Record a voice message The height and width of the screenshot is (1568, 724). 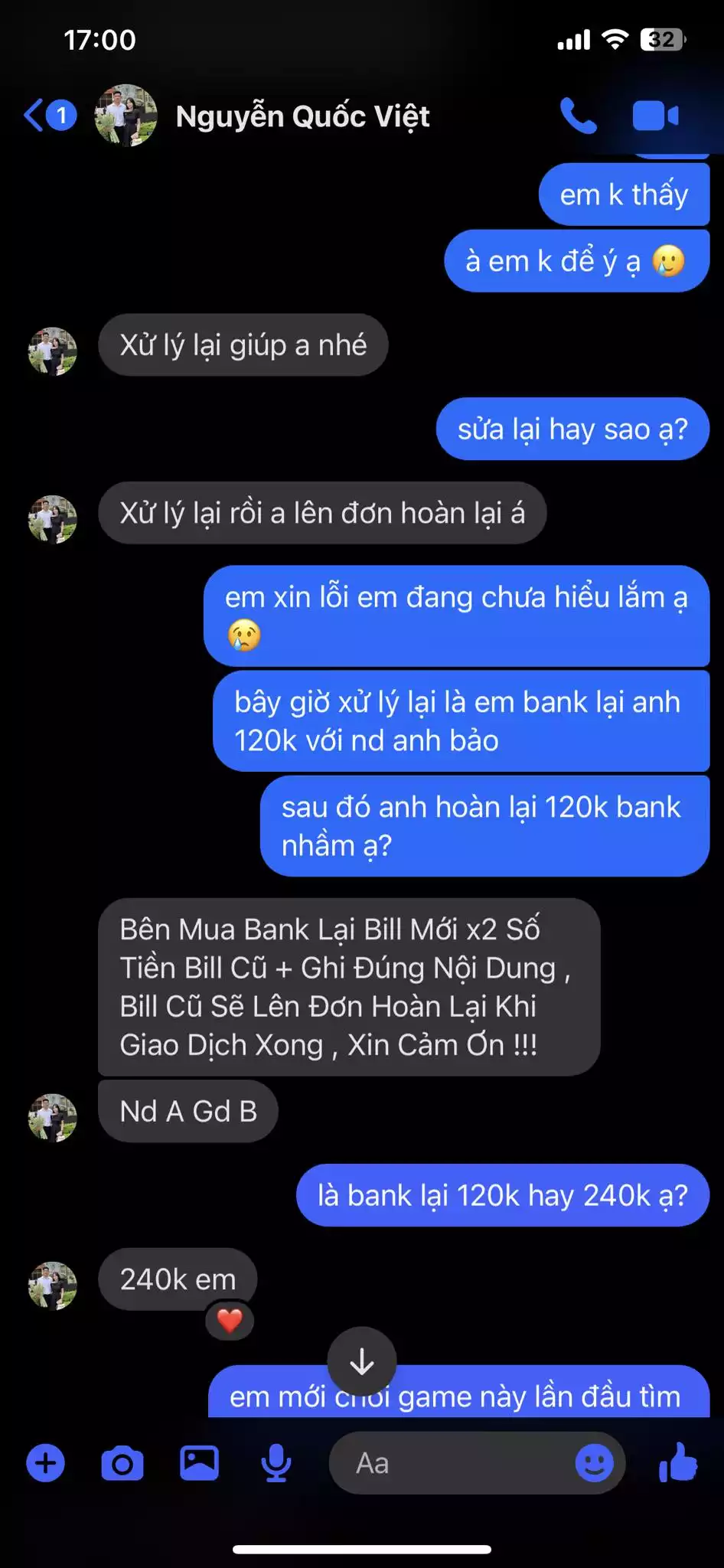[276, 1463]
